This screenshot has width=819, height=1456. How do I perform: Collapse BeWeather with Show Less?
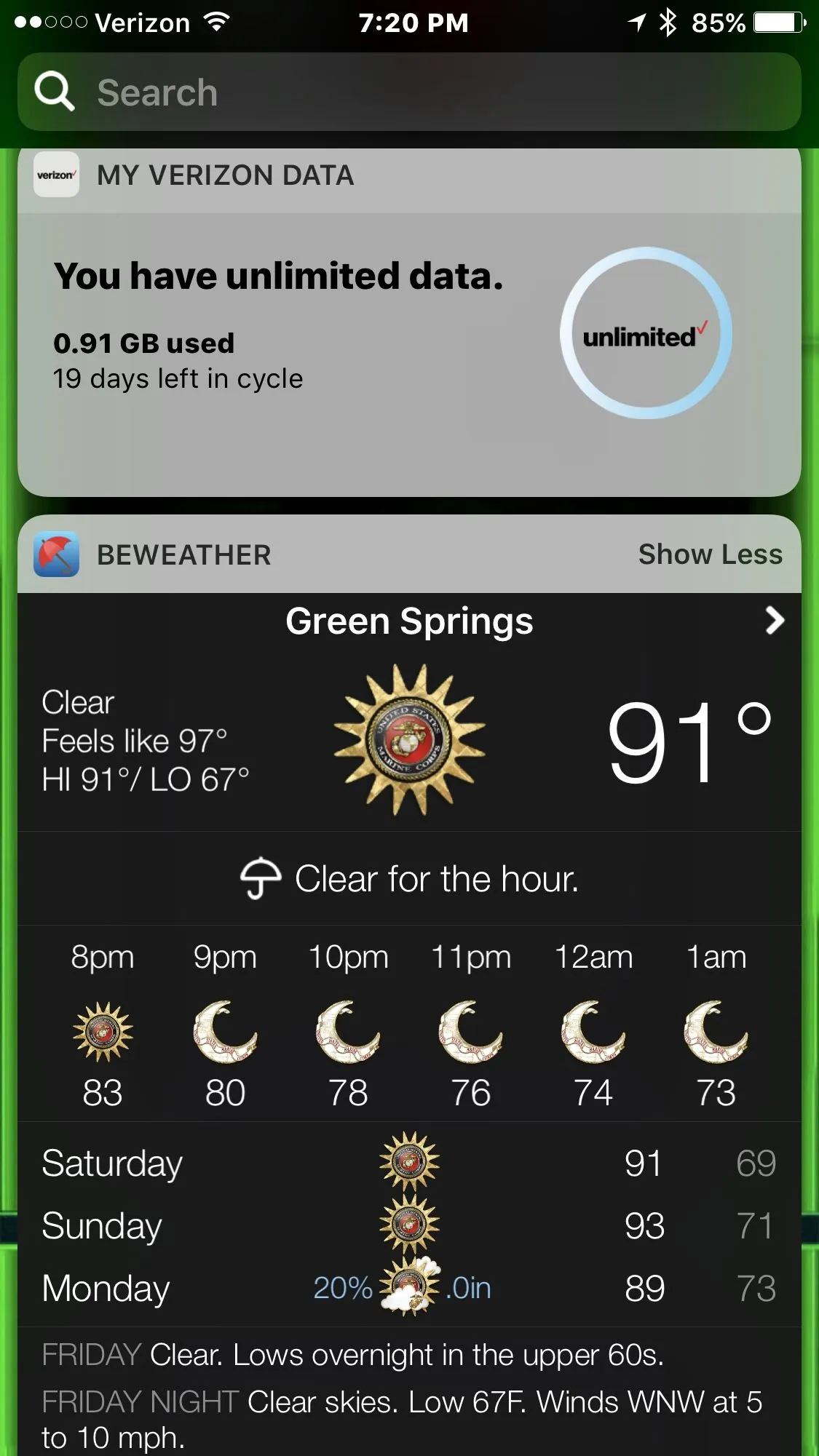click(x=710, y=554)
